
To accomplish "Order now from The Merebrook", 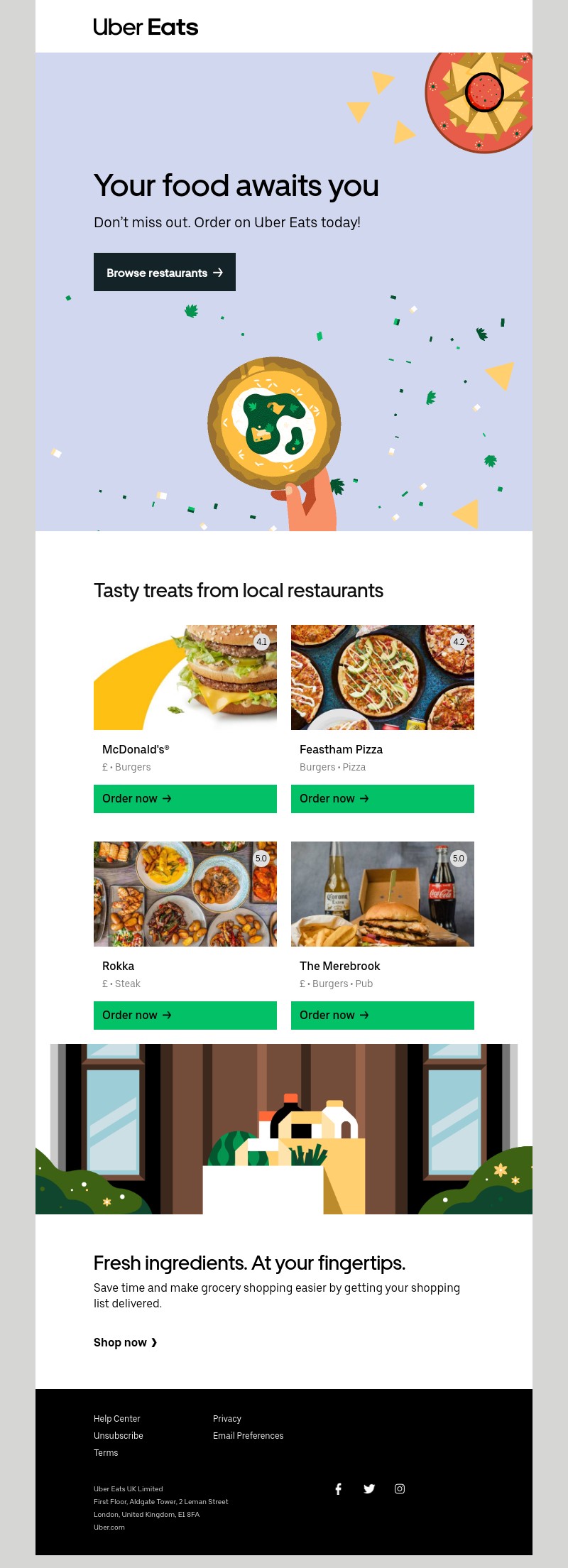I will [382, 1015].
